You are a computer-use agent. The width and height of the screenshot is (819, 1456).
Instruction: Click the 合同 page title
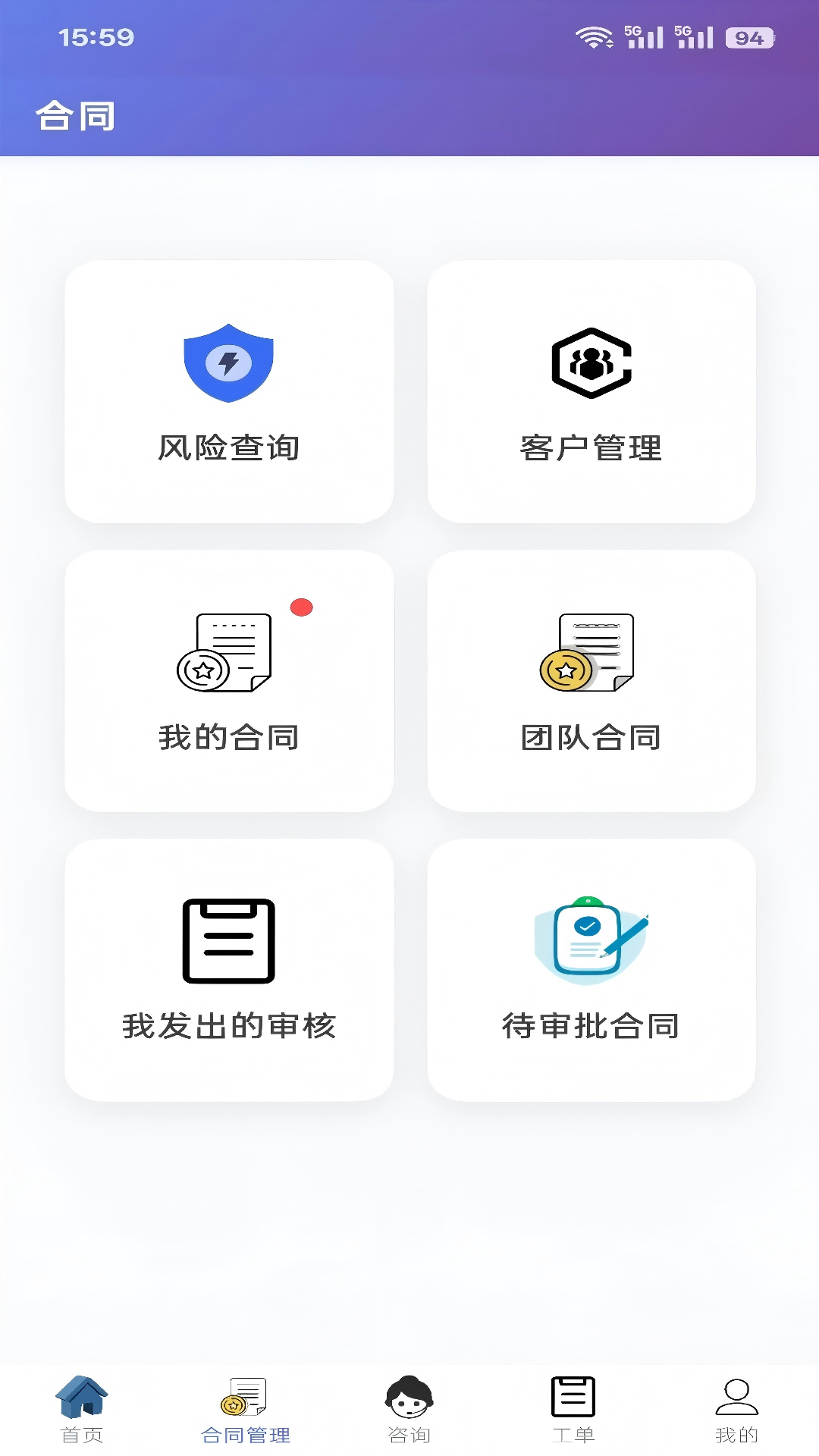pyautogui.click(x=75, y=115)
